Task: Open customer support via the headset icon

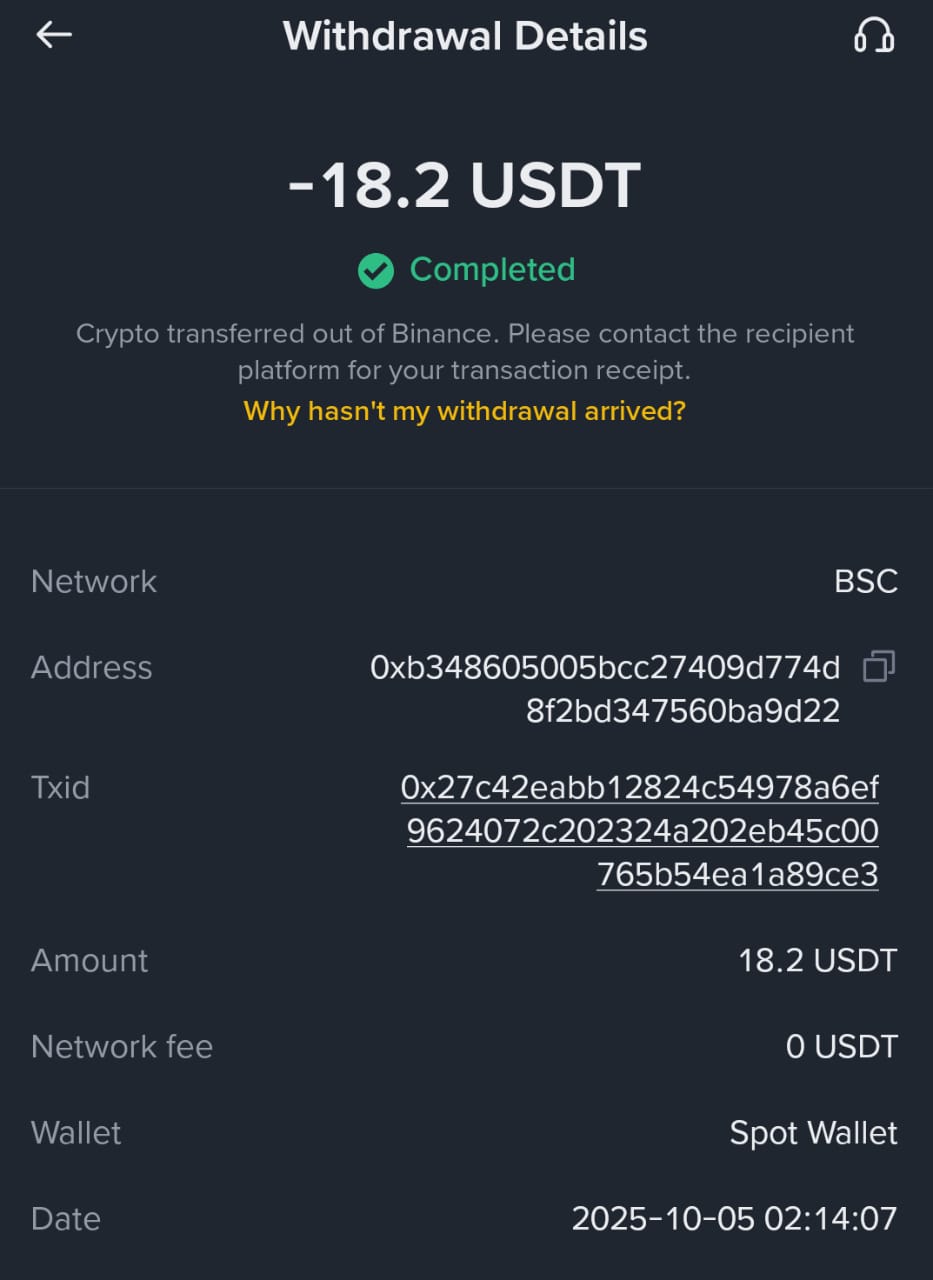Action: pos(875,35)
